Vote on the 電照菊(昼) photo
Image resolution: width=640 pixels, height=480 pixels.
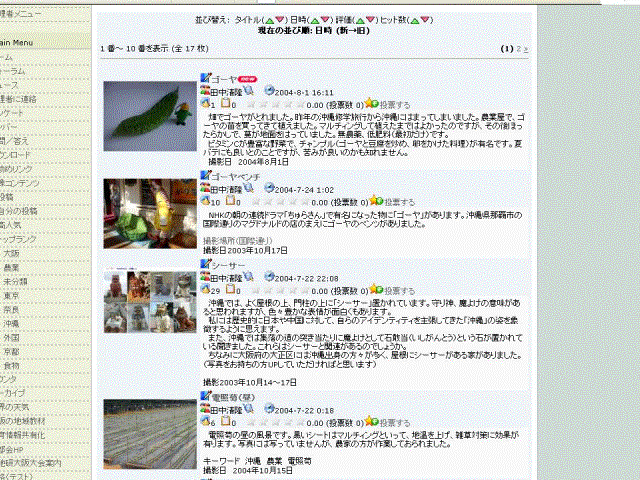coord(393,423)
